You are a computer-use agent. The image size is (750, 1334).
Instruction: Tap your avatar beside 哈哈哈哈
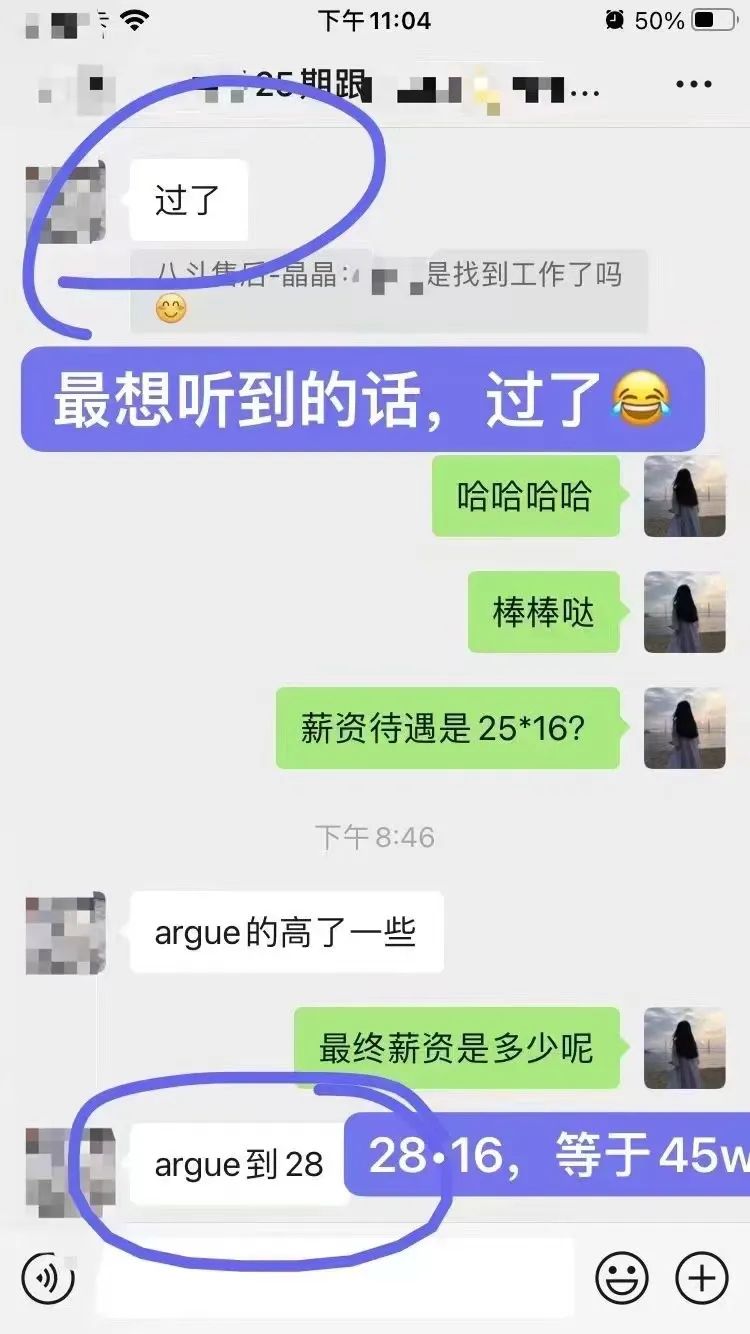coord(685,497)
